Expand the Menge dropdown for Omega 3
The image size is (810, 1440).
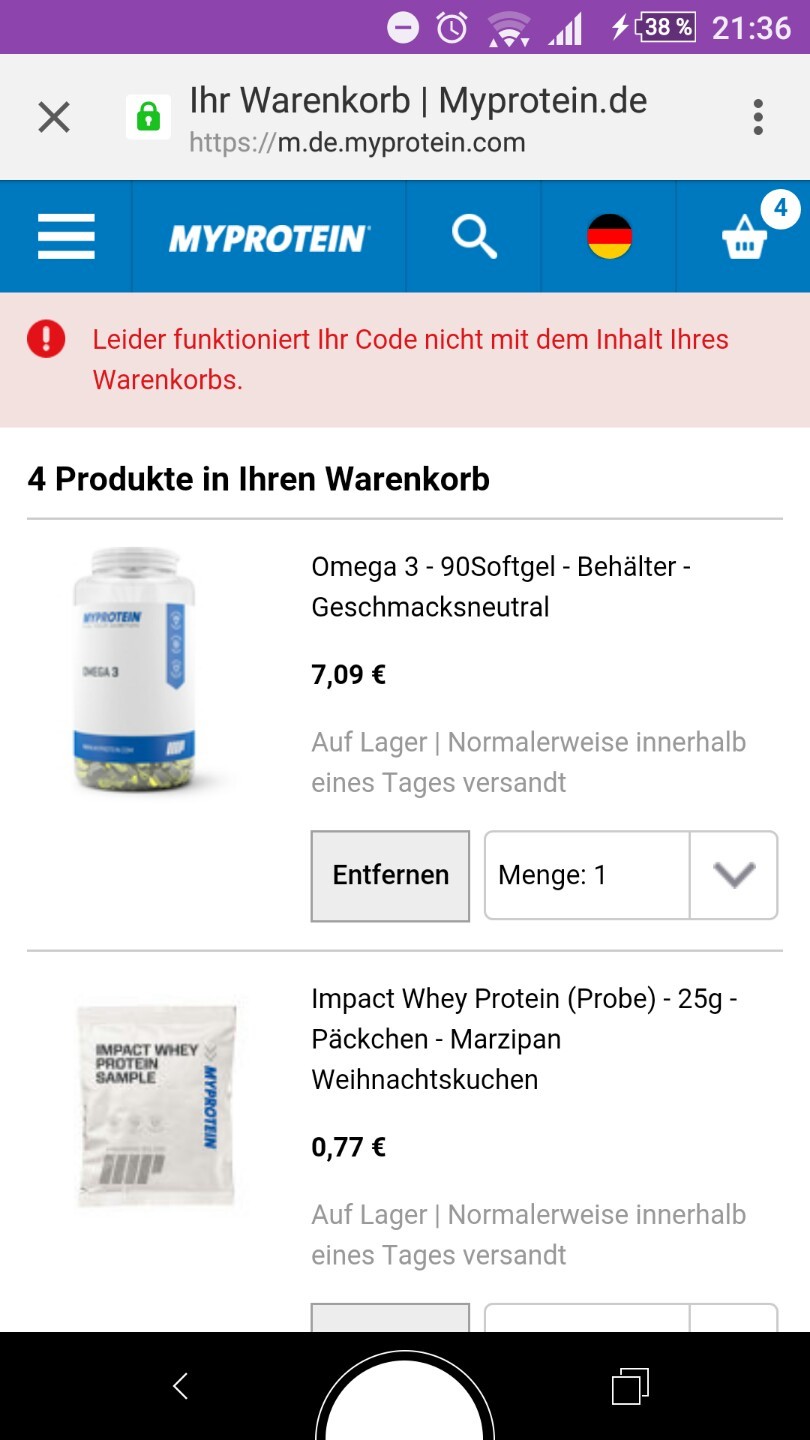631,875
